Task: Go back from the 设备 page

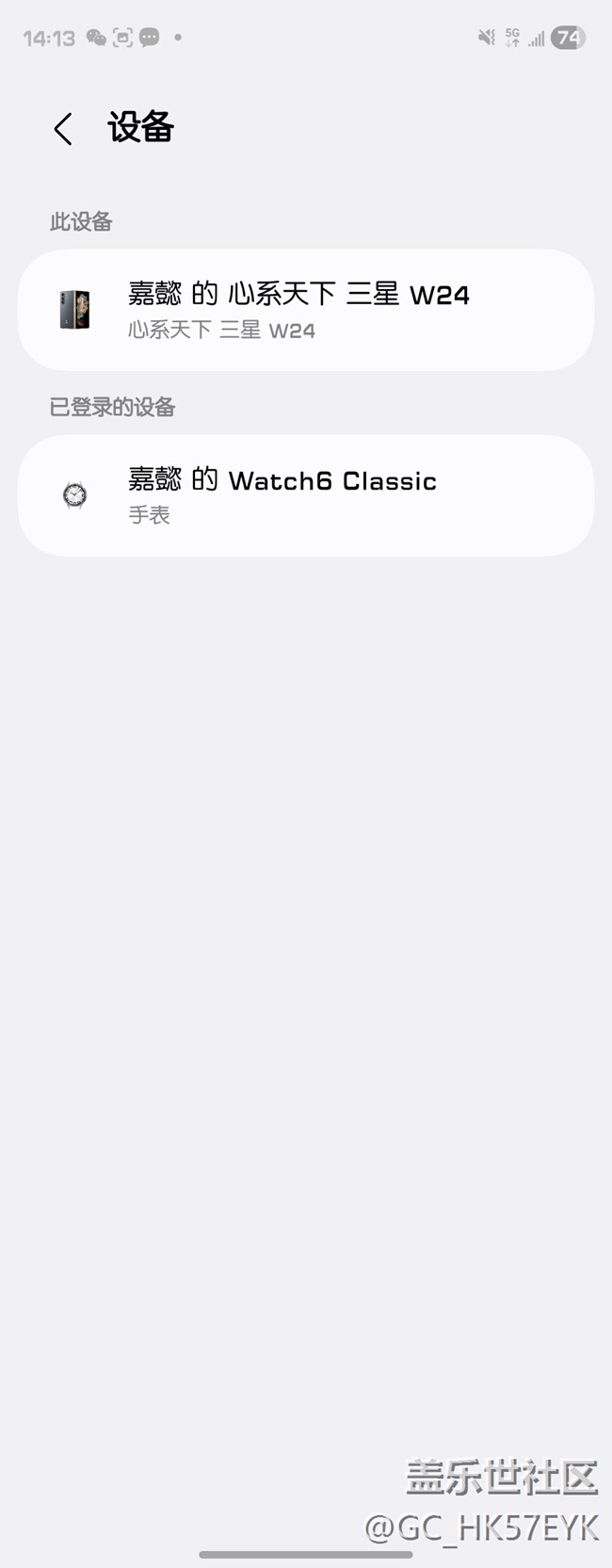Action: (63, 129)
